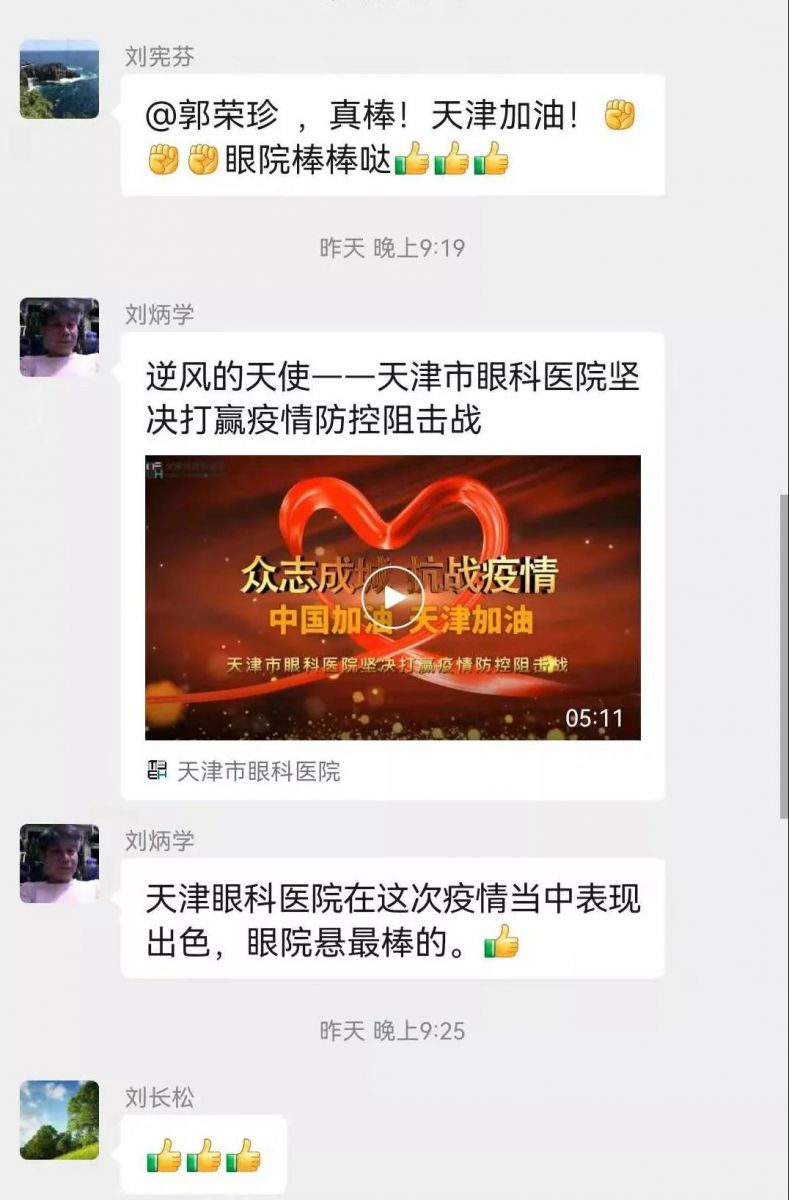The width and height of the screenshot is (789, 1200).
Task: Open 刘炳学's avatar beside the shared article
Action: coord(59,337)
